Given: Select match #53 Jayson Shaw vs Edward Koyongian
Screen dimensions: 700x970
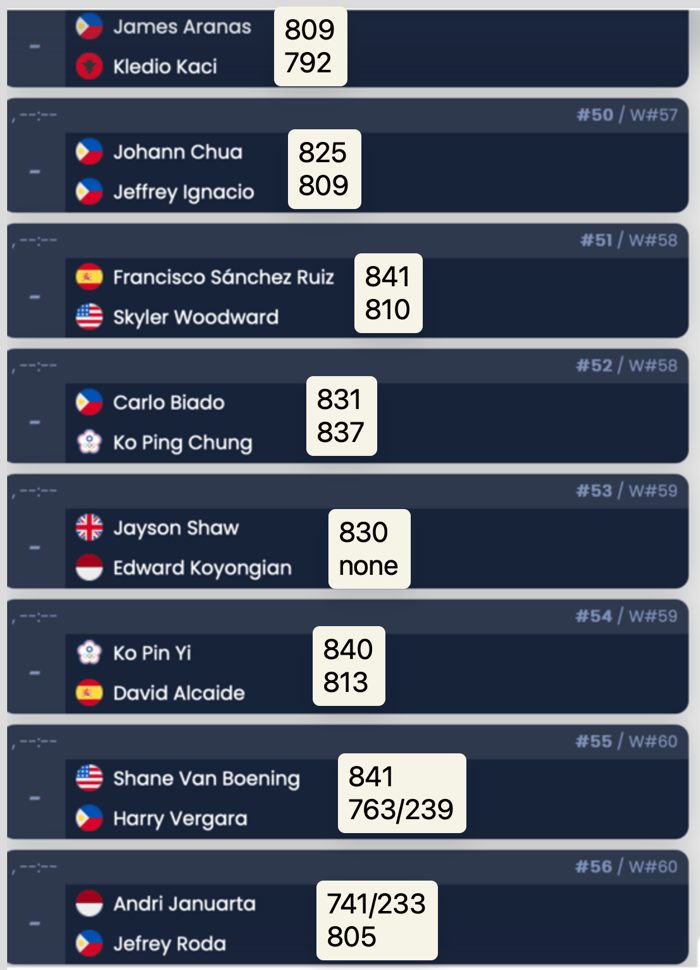Looking at the screenshot, I should 520,548.
